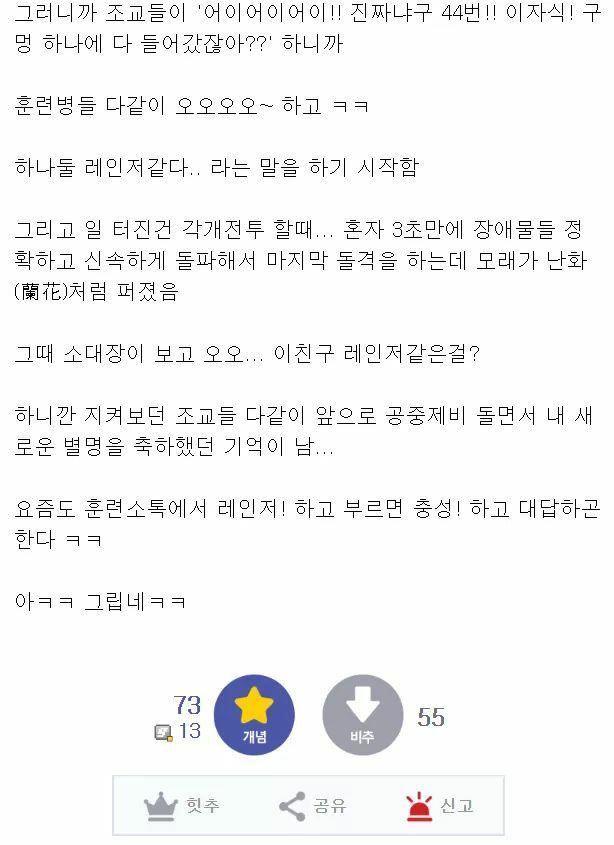Share this post via 공유
The height and width of the screenshot is (845, 614).
(313, 806)
